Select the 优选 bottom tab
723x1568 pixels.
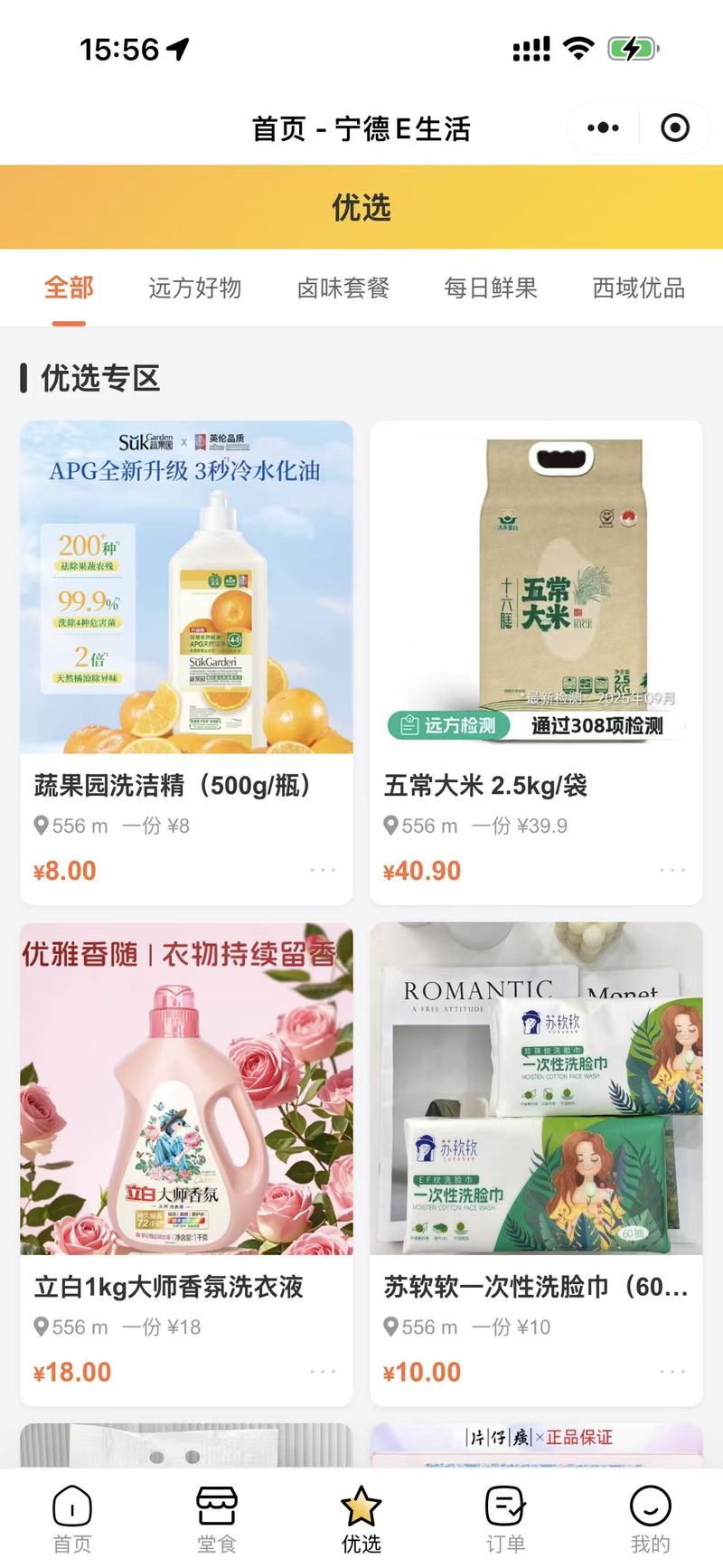361,1518
